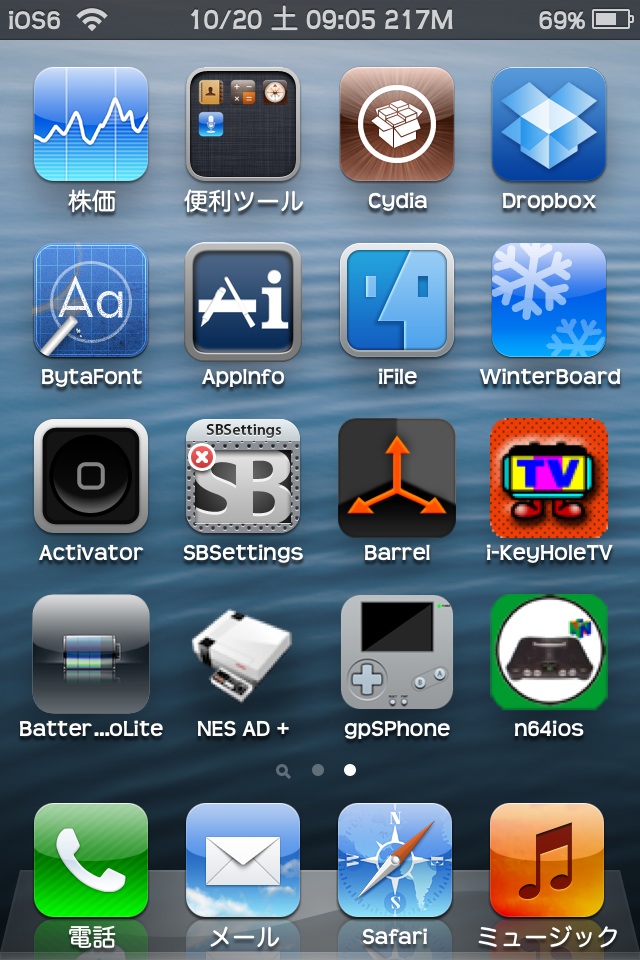Open gpSPhone emulator

[397, 652]
